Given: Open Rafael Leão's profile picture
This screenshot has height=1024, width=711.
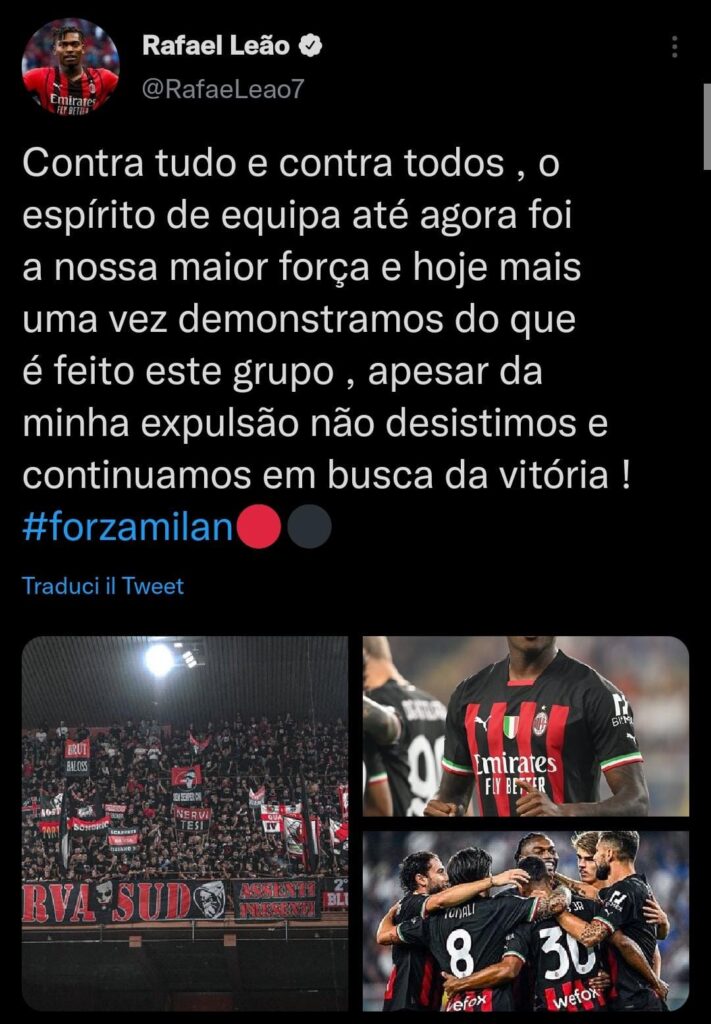Looking at the screenshot, I should (x=70, y=66).
